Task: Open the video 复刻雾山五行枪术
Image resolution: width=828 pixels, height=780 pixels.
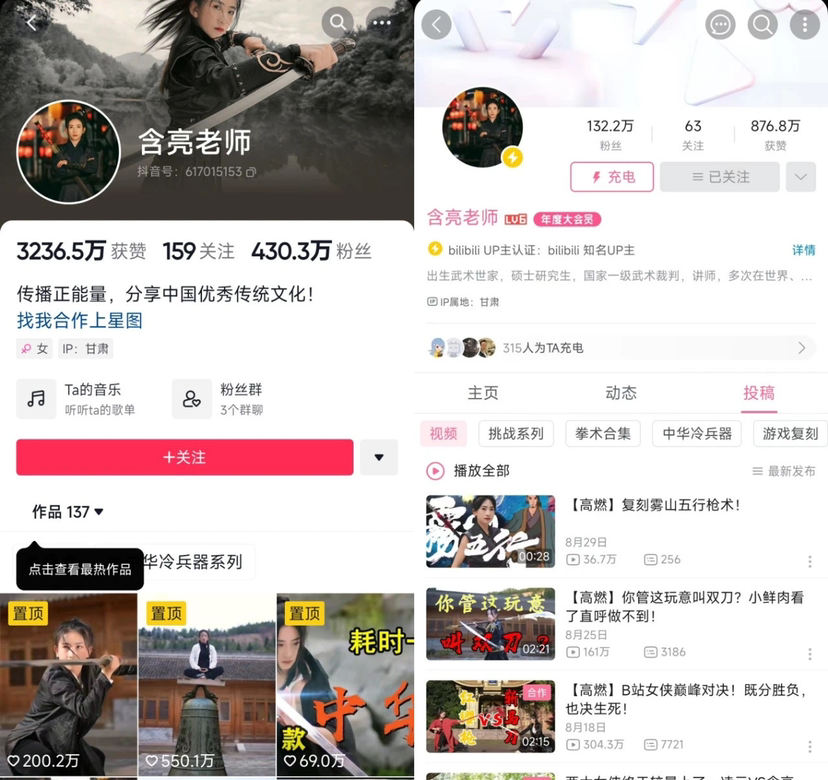Action: 654,505
